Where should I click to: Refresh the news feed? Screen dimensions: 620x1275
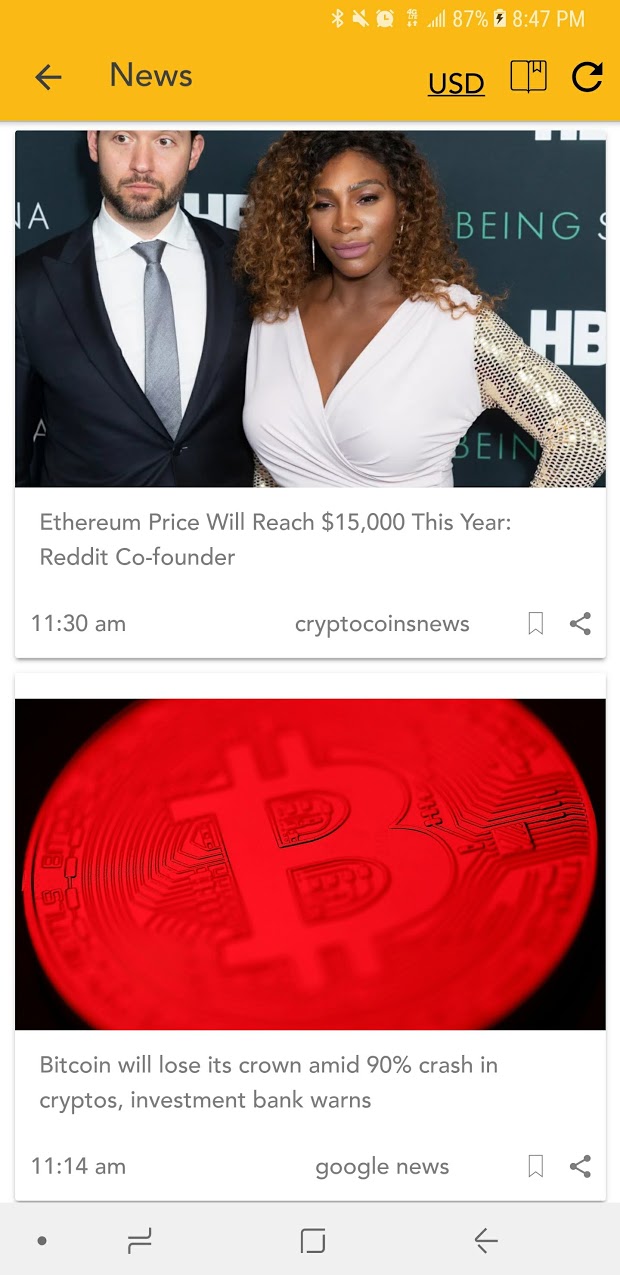click(587, 77)
